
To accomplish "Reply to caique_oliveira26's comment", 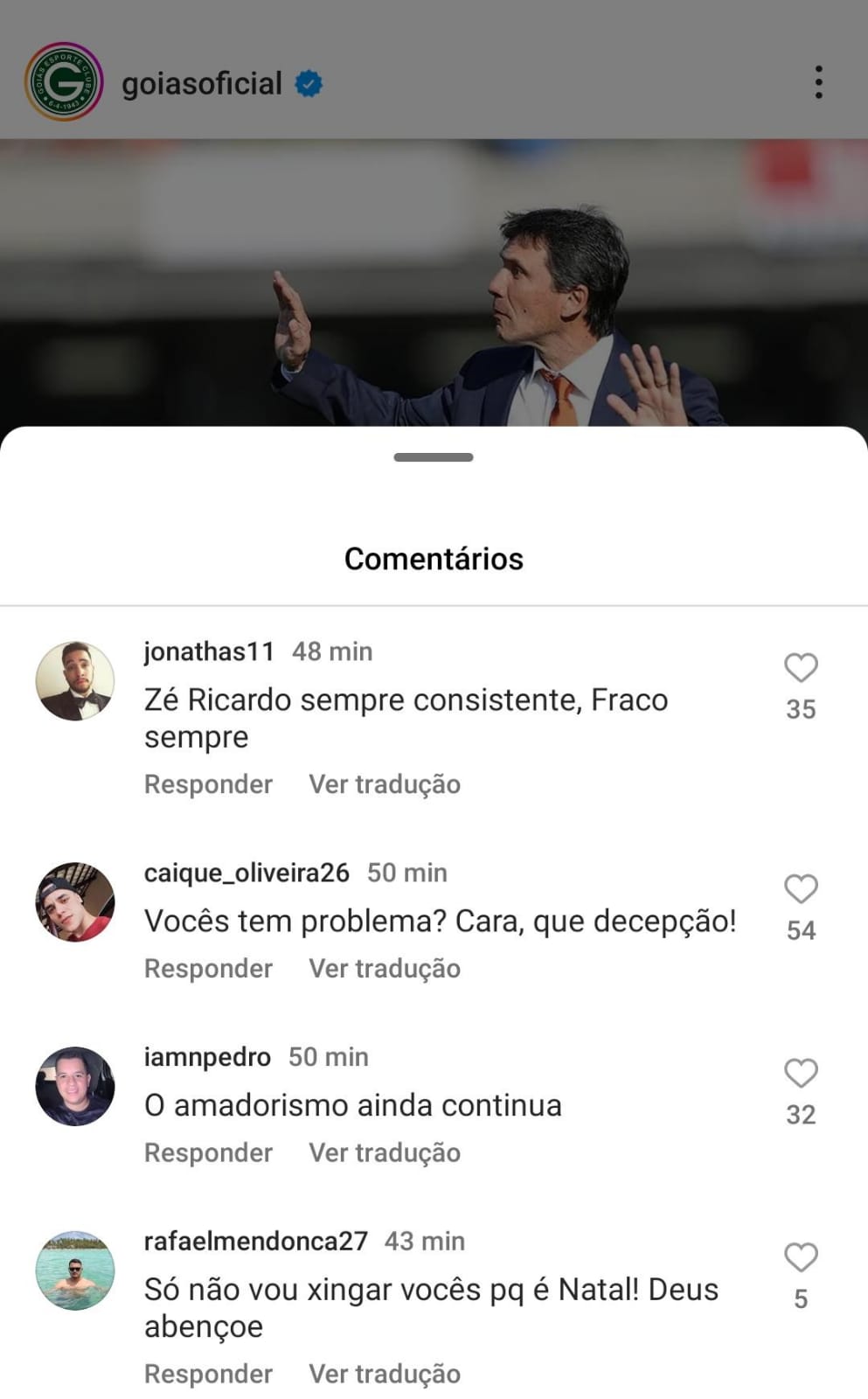I will pos(208,969).
